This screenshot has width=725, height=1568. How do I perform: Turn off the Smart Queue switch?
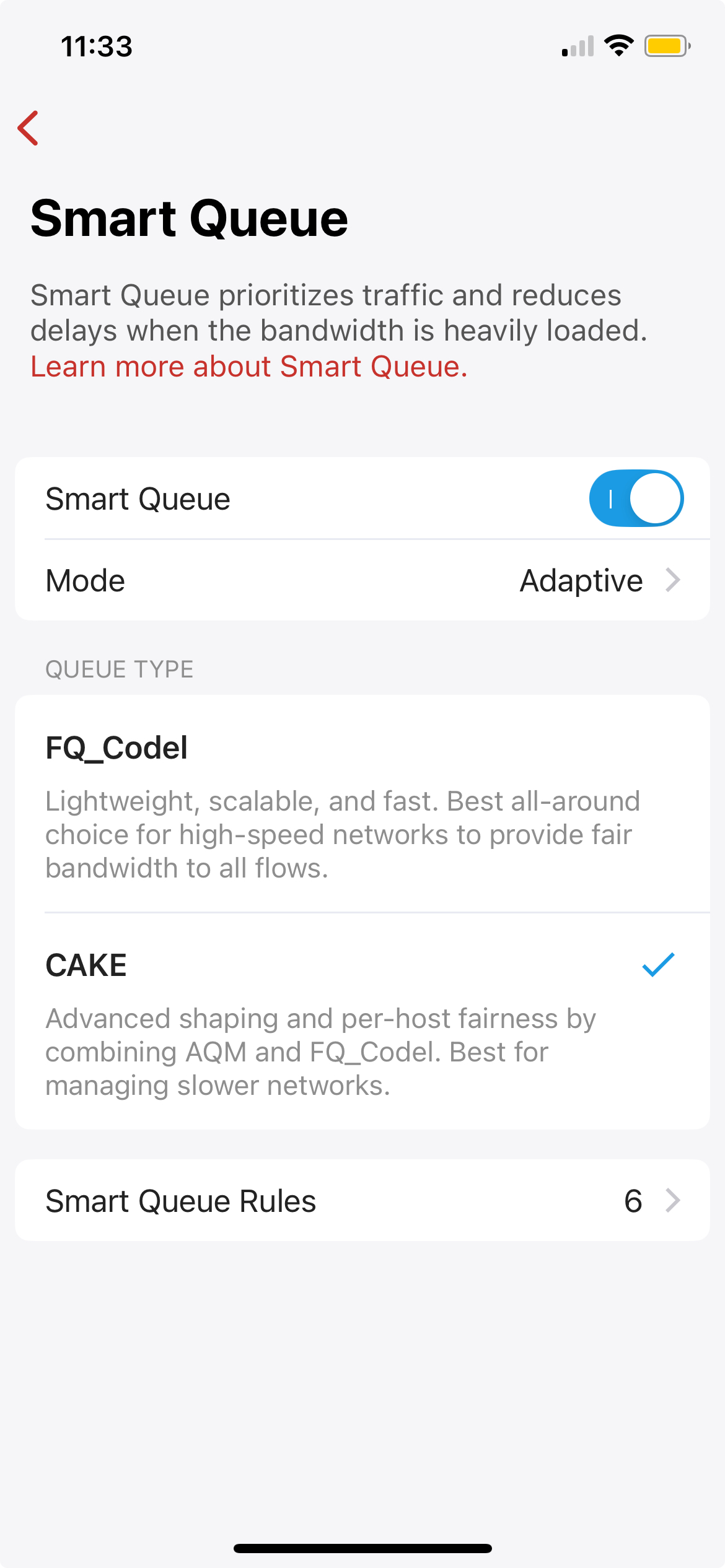[x=636, y=499]
